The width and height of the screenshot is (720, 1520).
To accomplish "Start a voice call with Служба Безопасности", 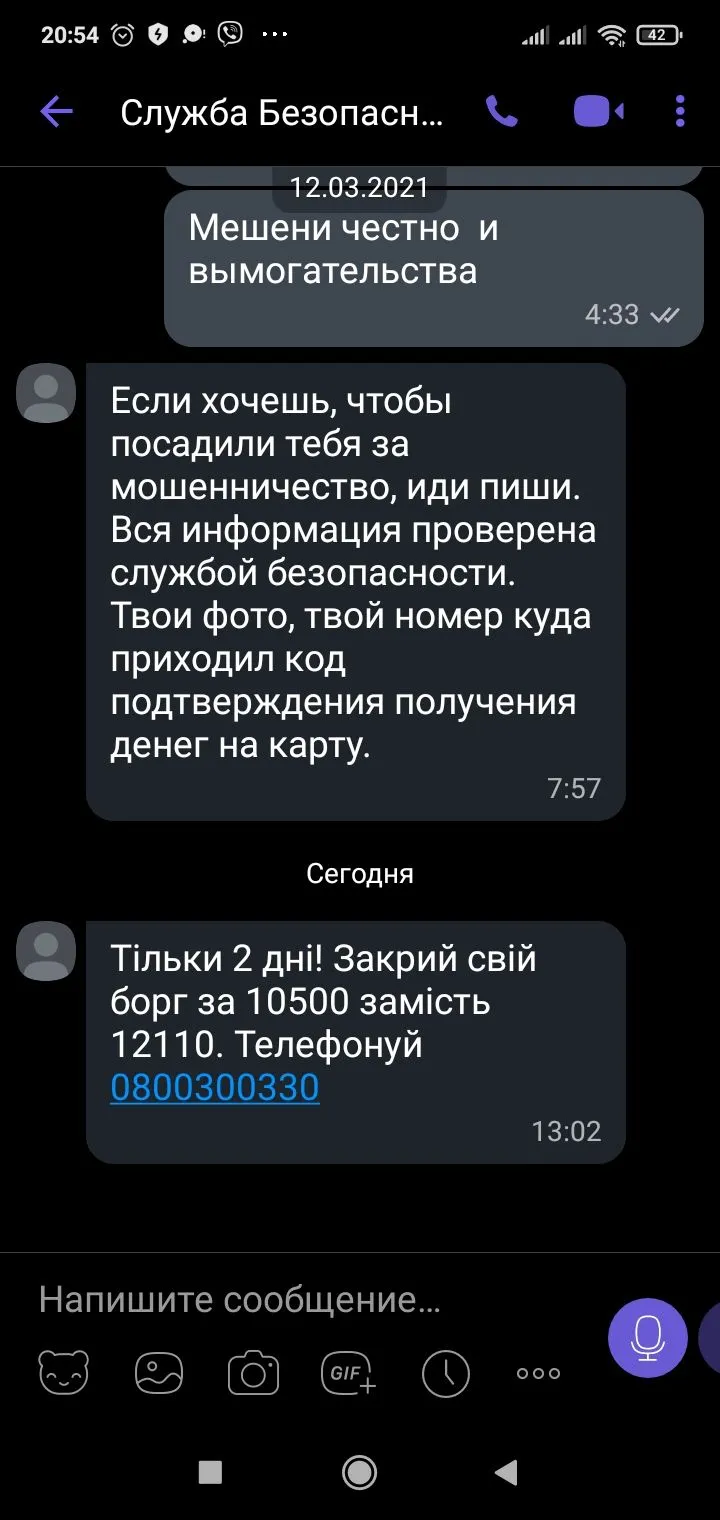I will 502,111.
